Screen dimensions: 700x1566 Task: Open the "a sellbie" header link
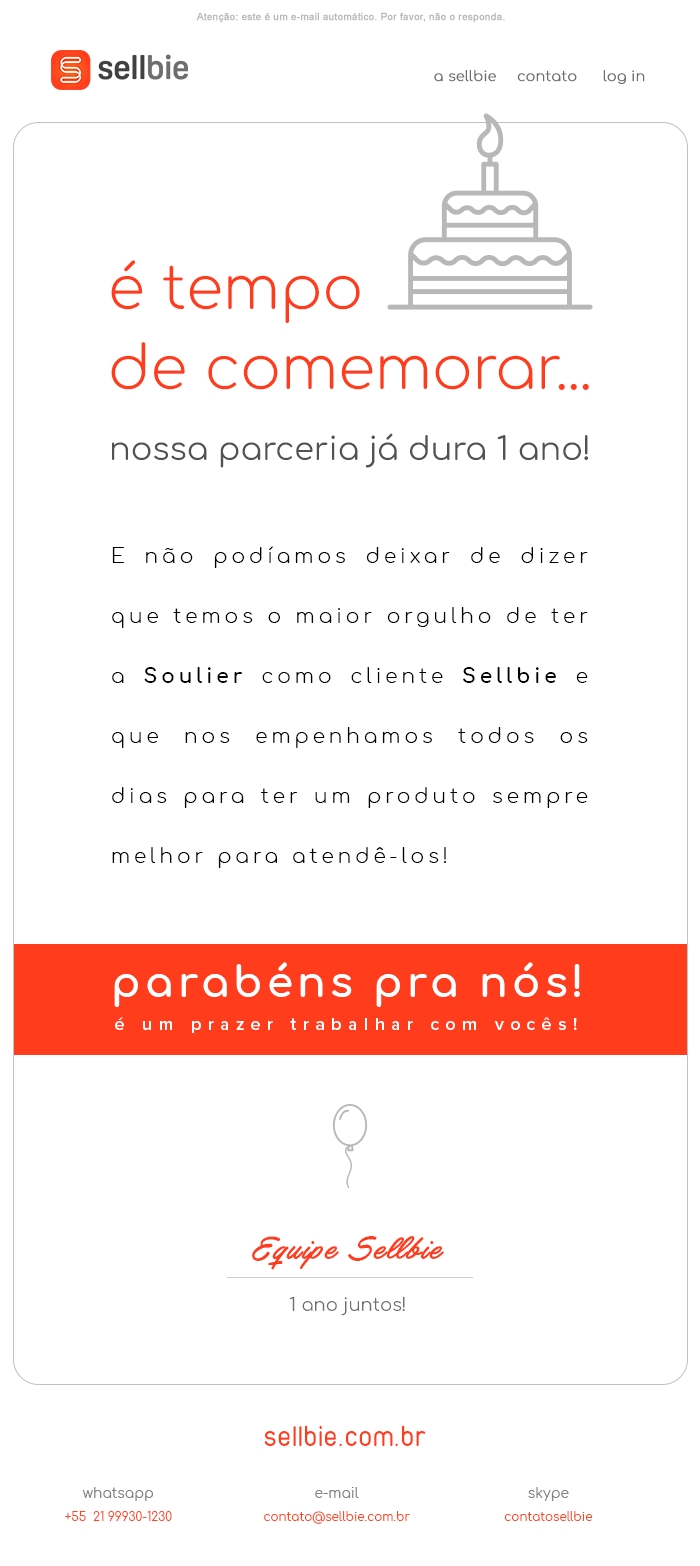click(x=465, y=77)
